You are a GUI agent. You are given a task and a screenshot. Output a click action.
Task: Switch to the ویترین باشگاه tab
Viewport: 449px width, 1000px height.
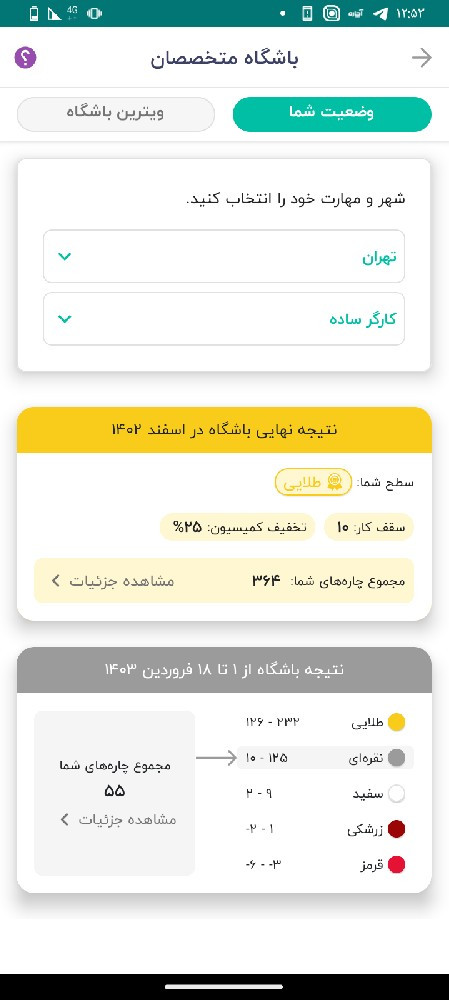(x=115, y=114)
